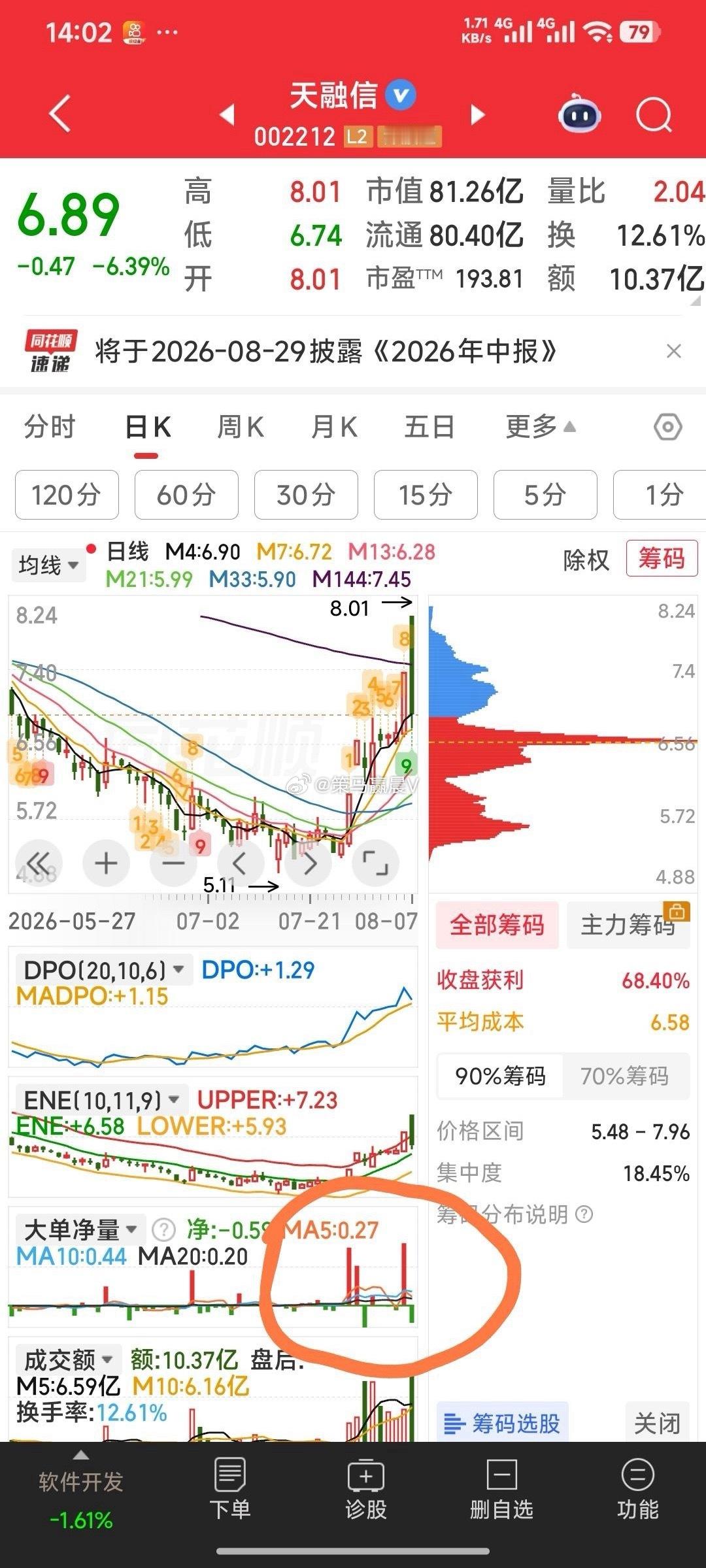Switch to 70%筹码 segment
The width and height of the screenshot is (706, 1568).
(625, 1076)
